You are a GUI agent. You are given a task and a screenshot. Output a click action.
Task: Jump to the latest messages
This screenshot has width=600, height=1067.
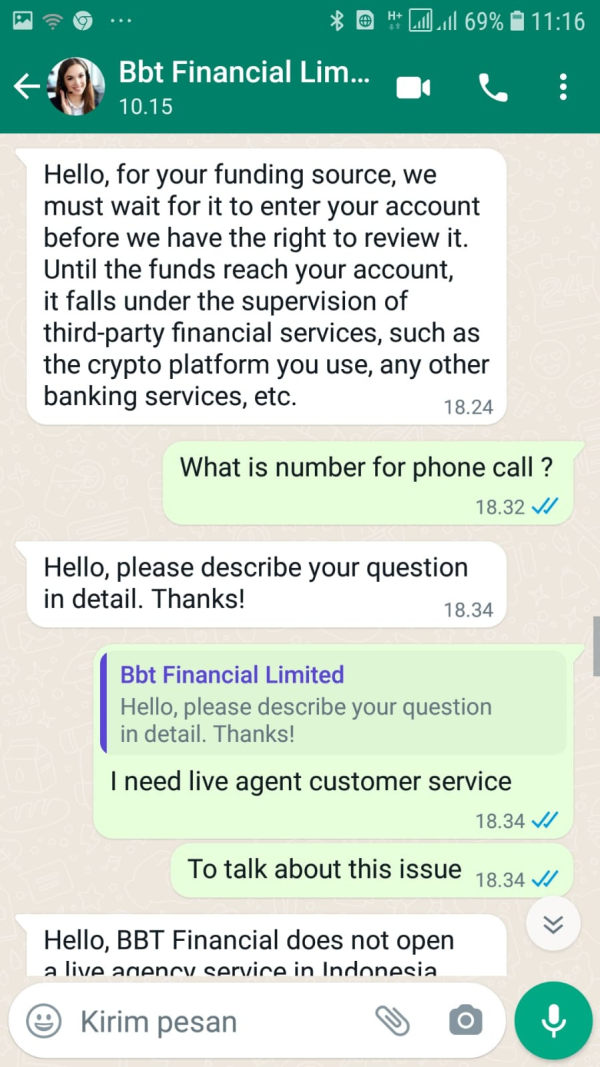point(554,923)
